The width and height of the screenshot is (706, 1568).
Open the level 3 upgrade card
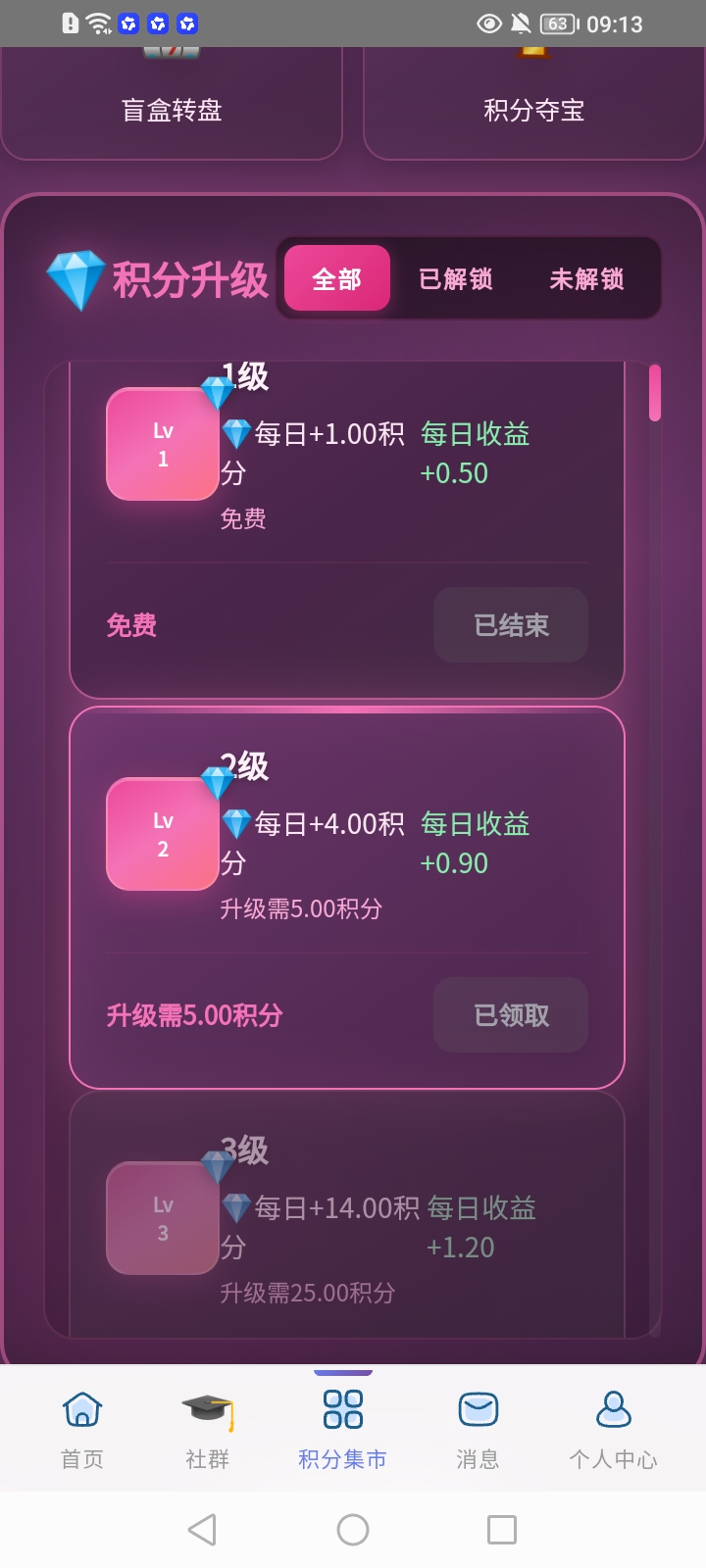point(347,1215)
